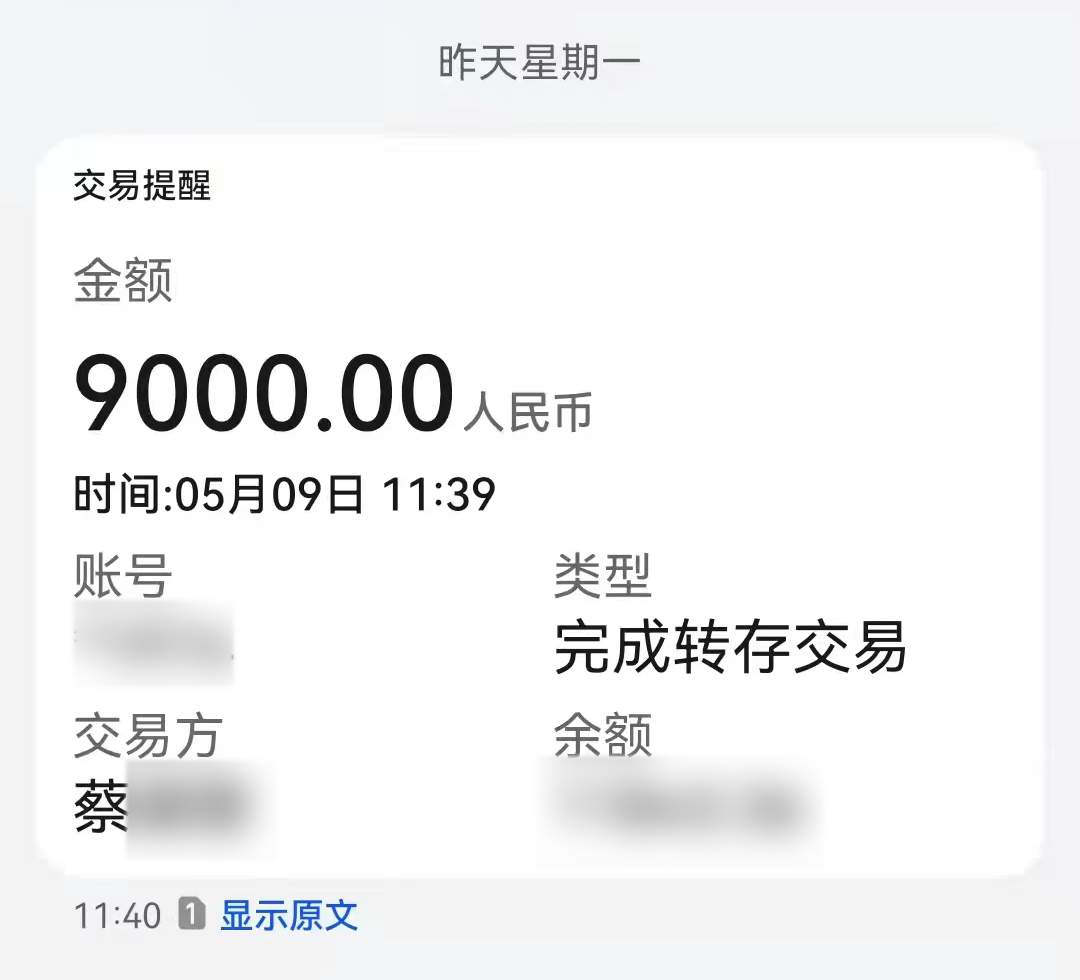Open the 9000.00 transaction reminder card

(x=540, y=500)
